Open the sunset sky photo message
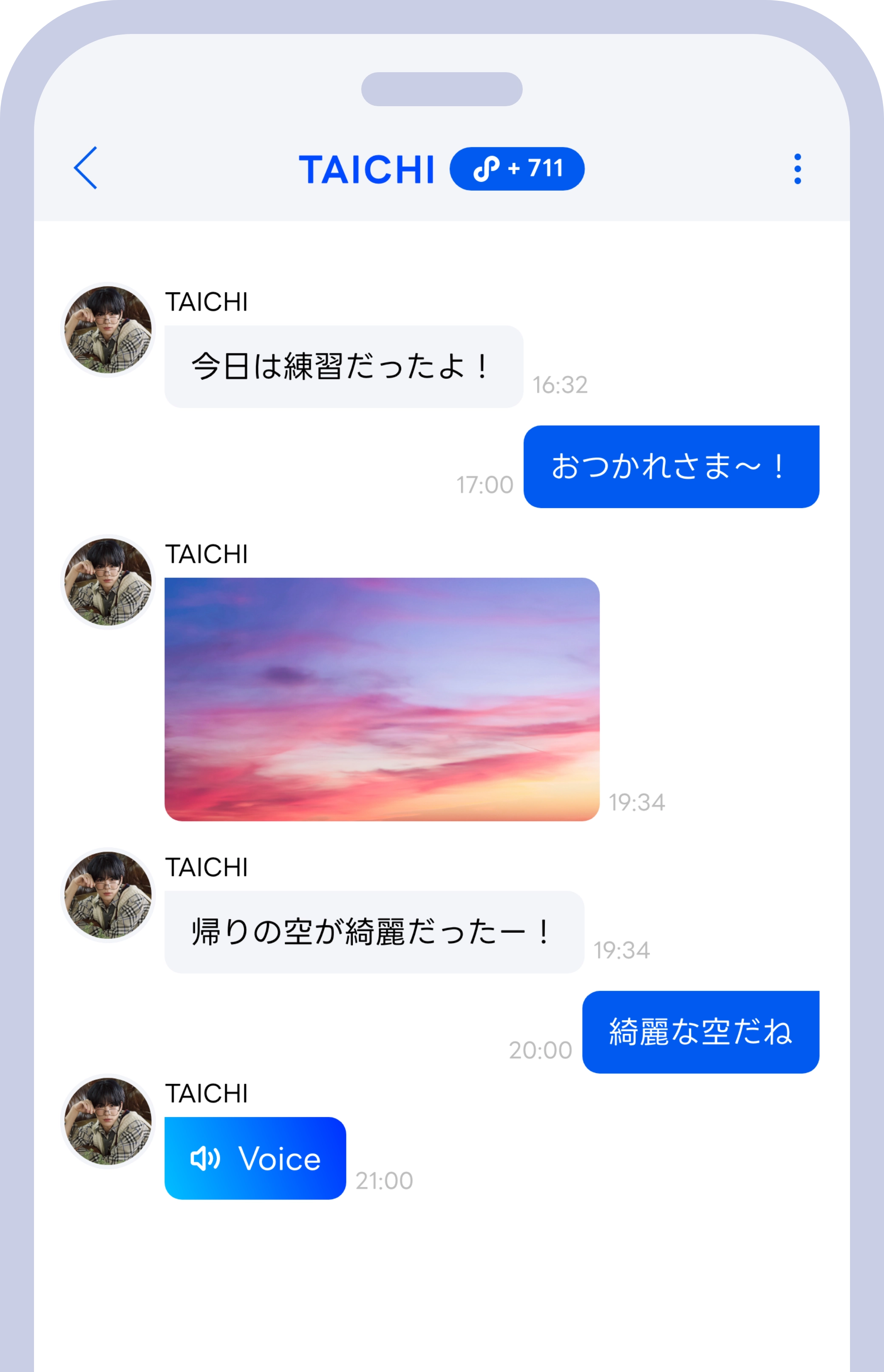The width and height of the screenshot is (884, 1372). [382, 699]
